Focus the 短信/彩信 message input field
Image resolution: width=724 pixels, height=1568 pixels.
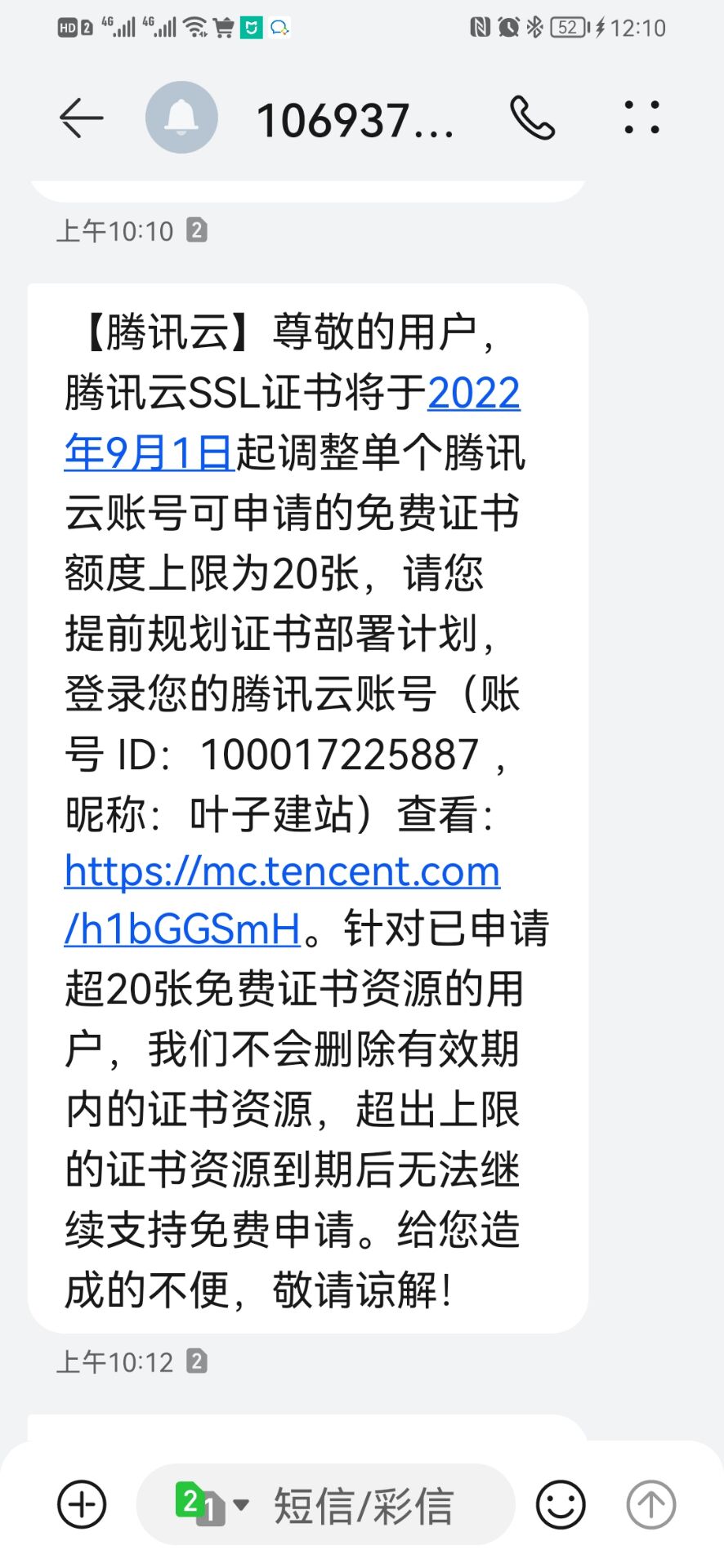(x=364, y=1504)
